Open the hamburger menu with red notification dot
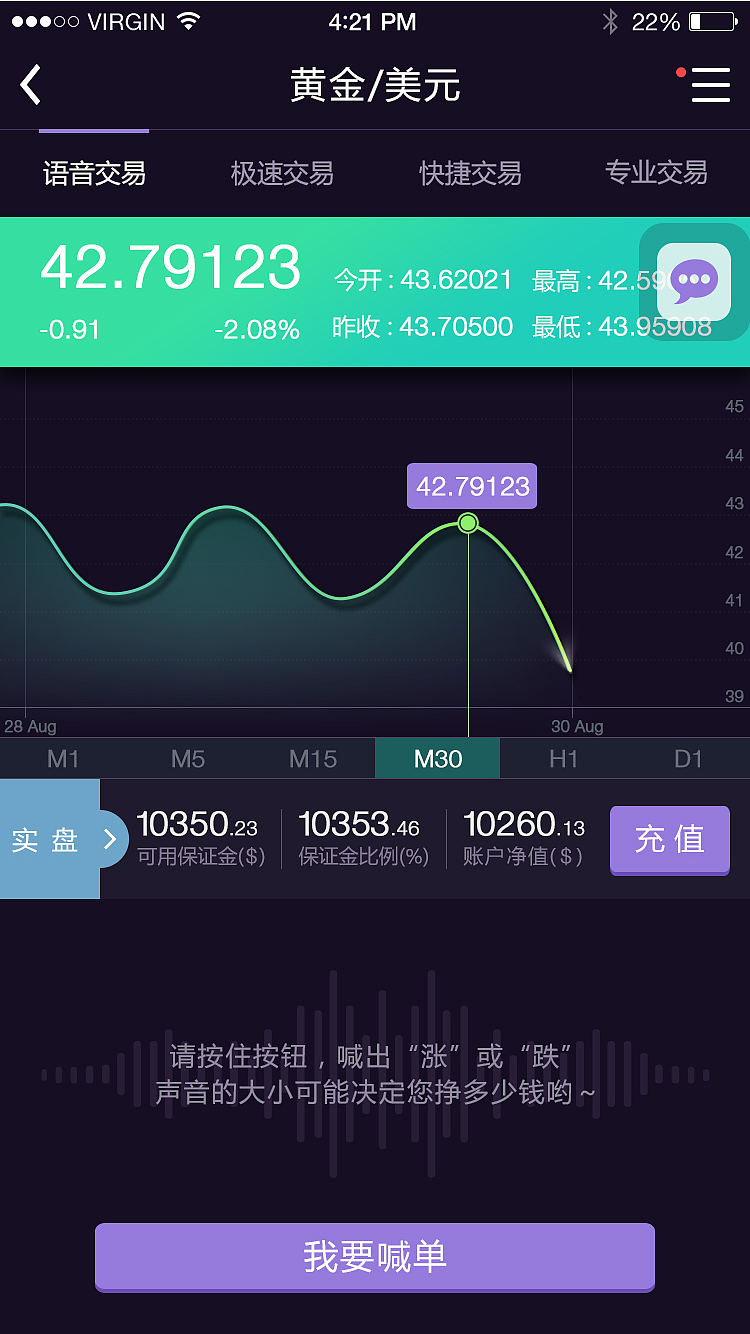Image resolution: width=750 pixels, height=1334 pixels. coord(710,86)
